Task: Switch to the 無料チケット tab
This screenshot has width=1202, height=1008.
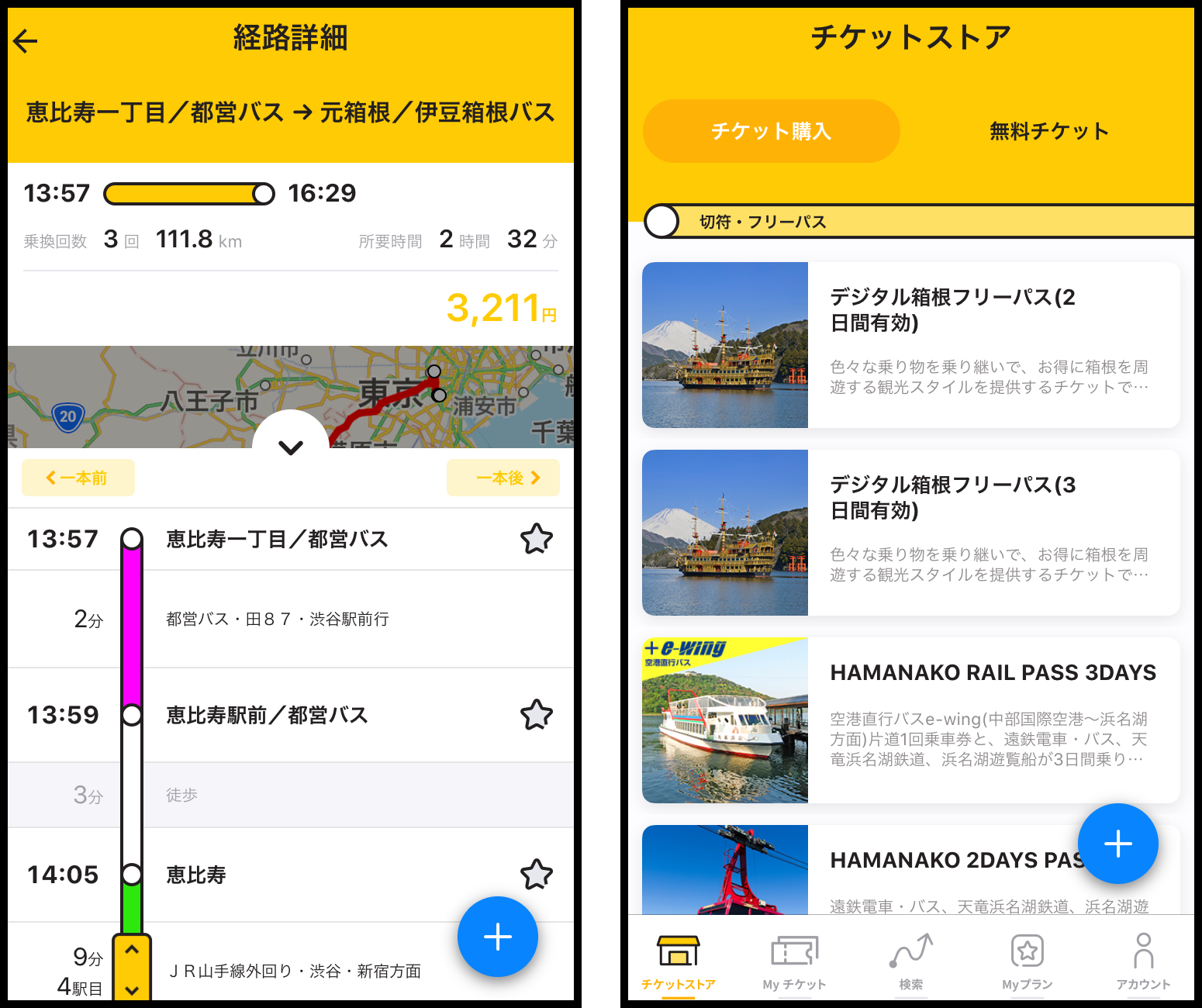Action: 1048,131
